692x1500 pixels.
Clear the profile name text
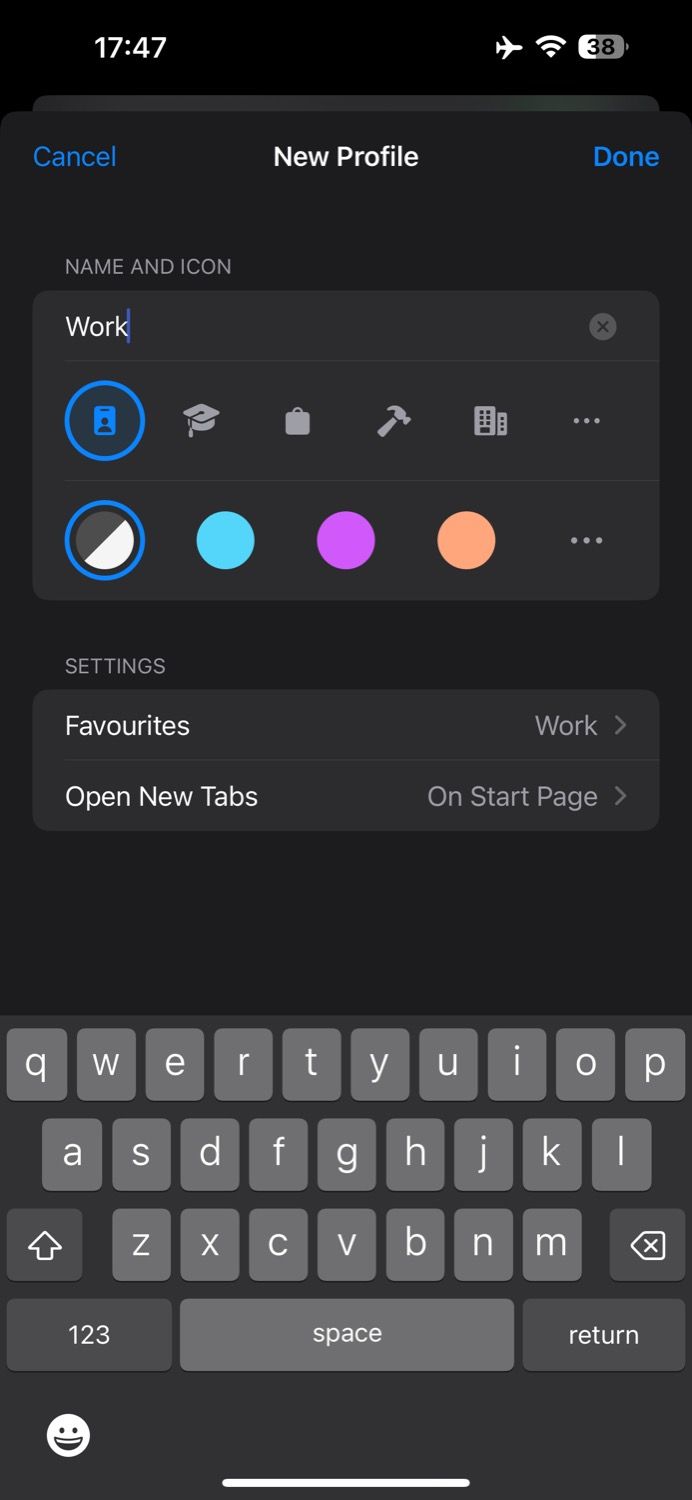pyautogui.click(x=602, y=327)
